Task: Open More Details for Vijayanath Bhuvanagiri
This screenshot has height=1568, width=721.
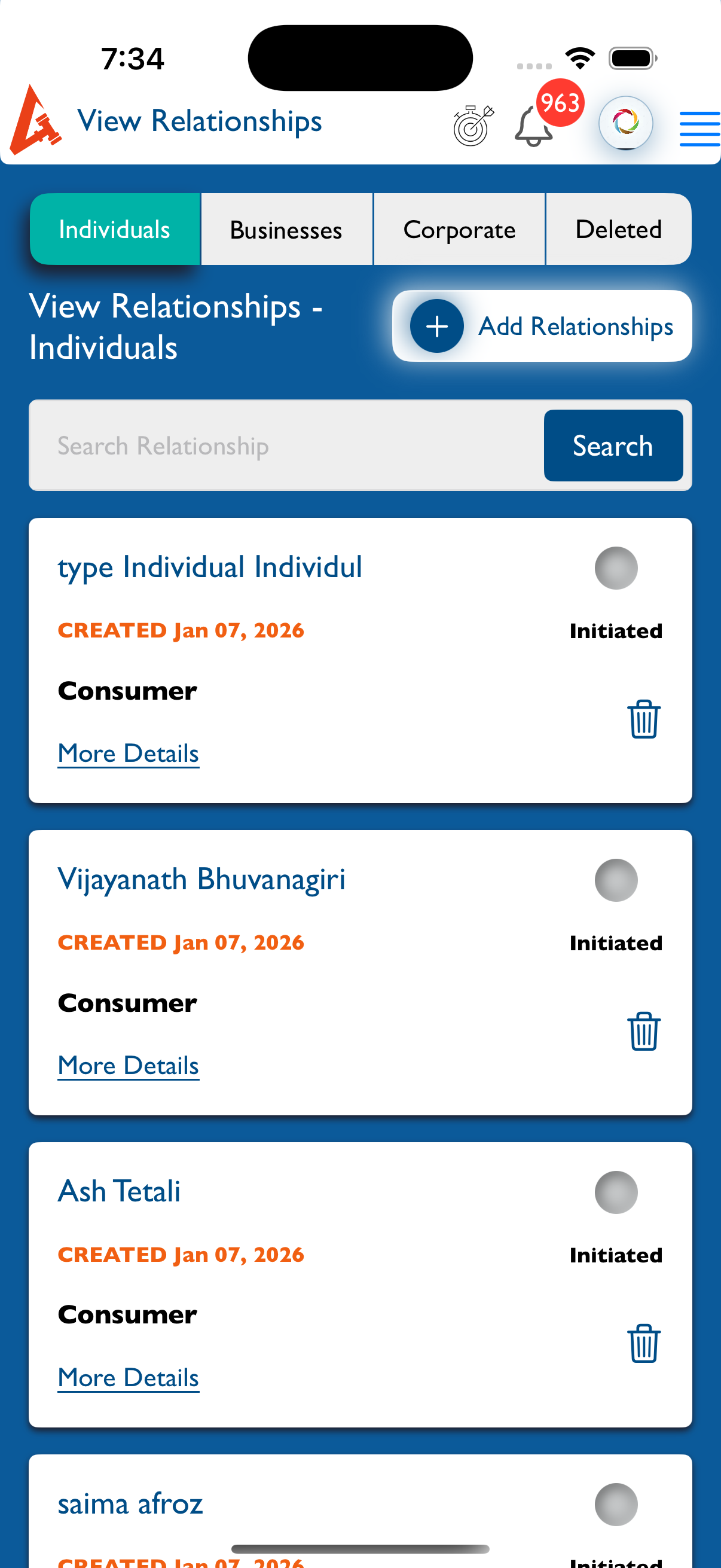Action: tap(129, 1065)
